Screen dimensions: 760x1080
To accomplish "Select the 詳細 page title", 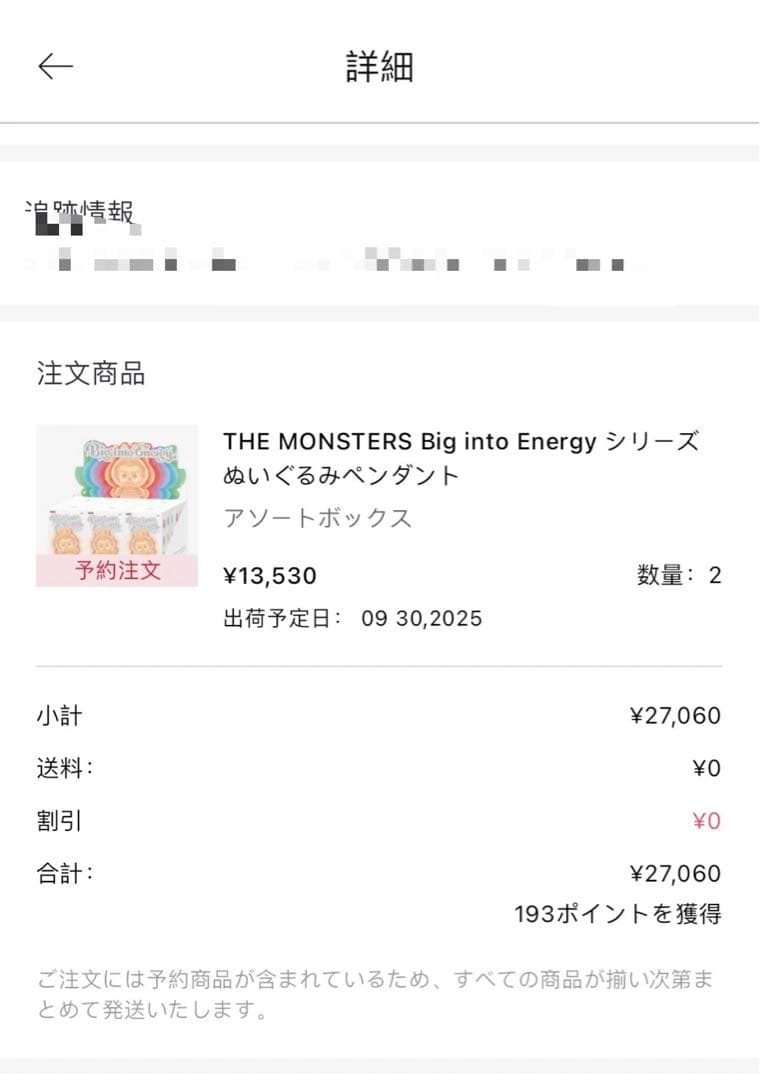I will [x=379, y=64].
